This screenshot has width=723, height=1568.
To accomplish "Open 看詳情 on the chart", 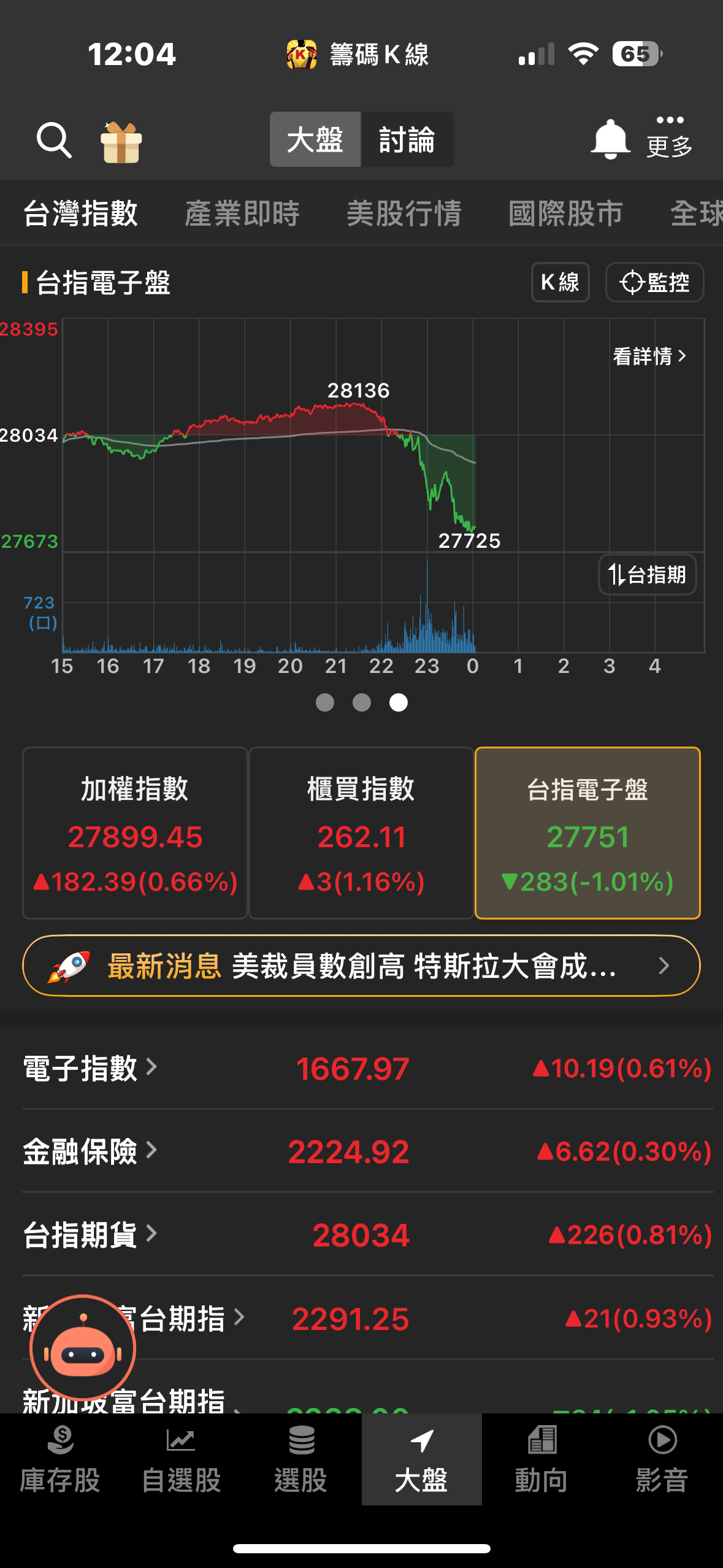I will (x=649, y=356).
